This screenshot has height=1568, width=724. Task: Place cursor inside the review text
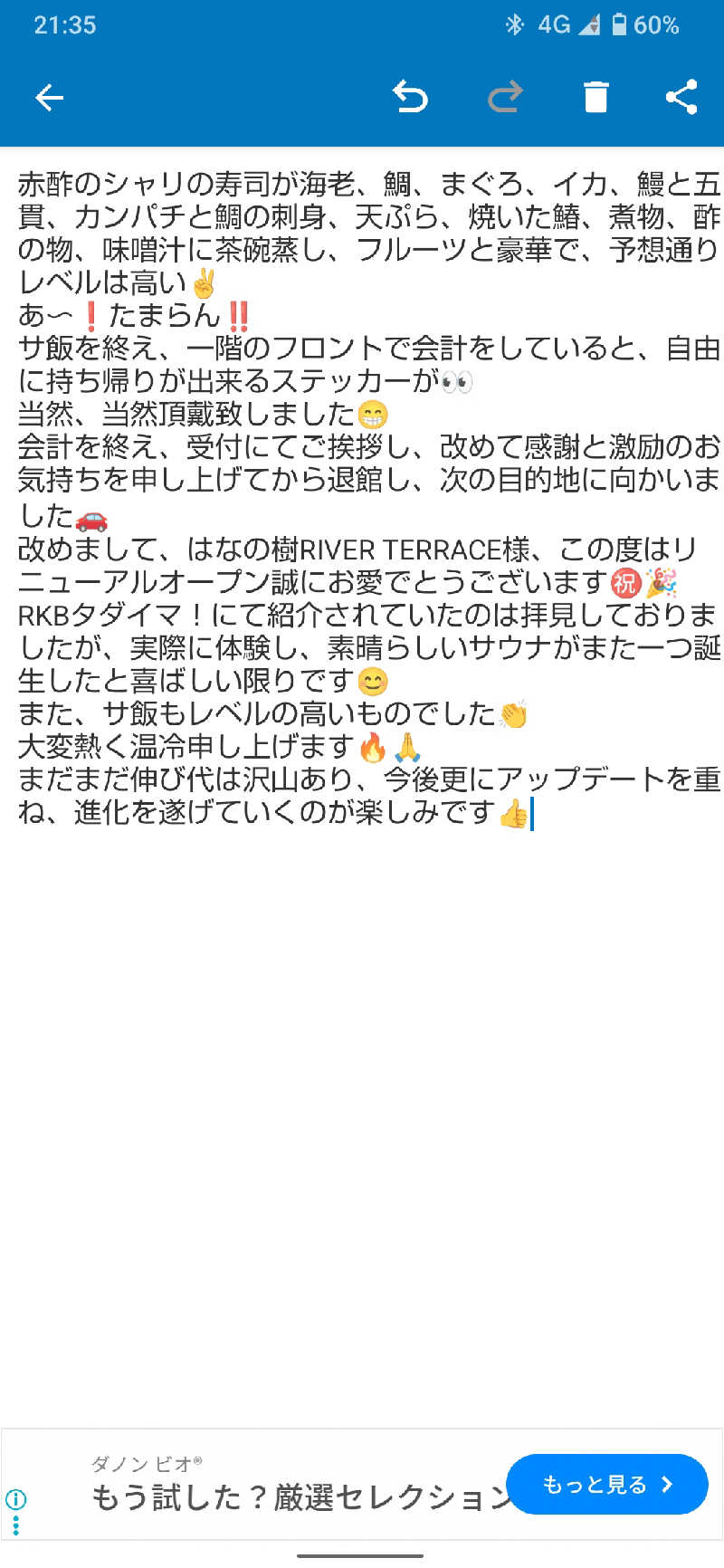[x=362, y=453]
